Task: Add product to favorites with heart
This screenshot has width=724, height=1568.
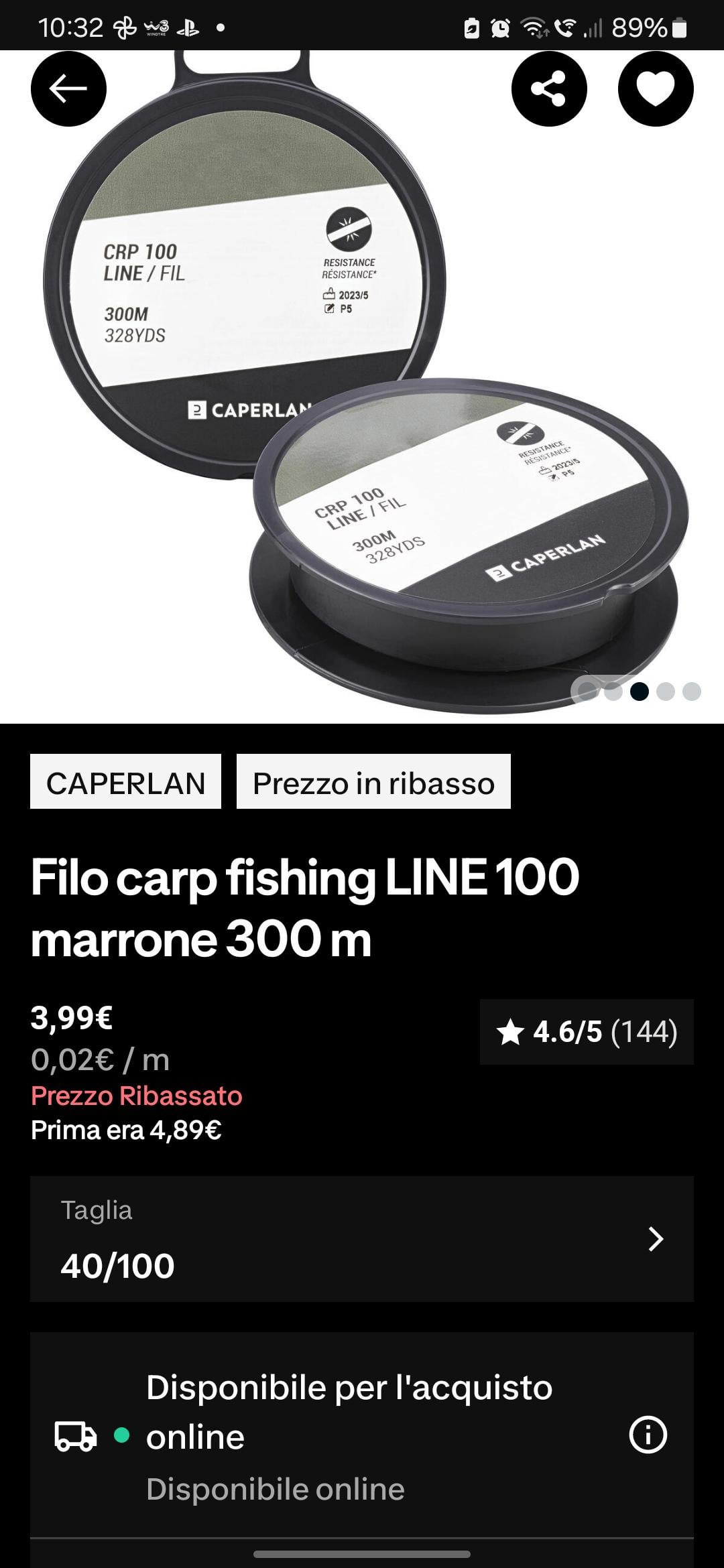Action: [x=655, y=88]
